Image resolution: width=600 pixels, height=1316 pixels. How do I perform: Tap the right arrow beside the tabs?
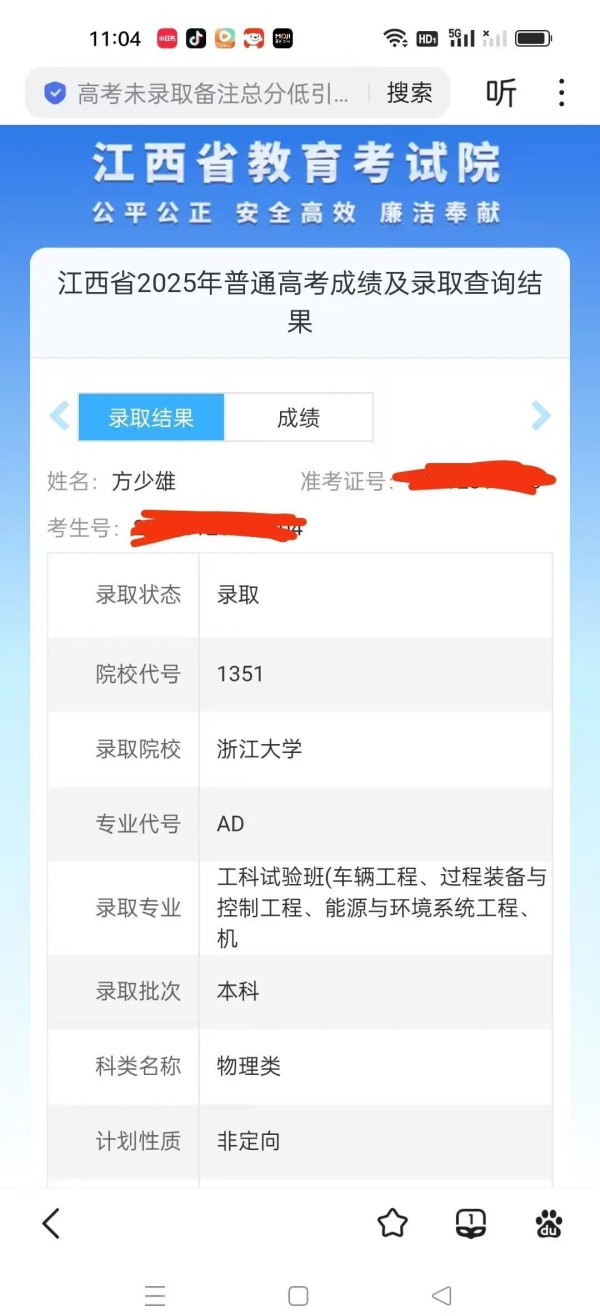pos(541,416)
